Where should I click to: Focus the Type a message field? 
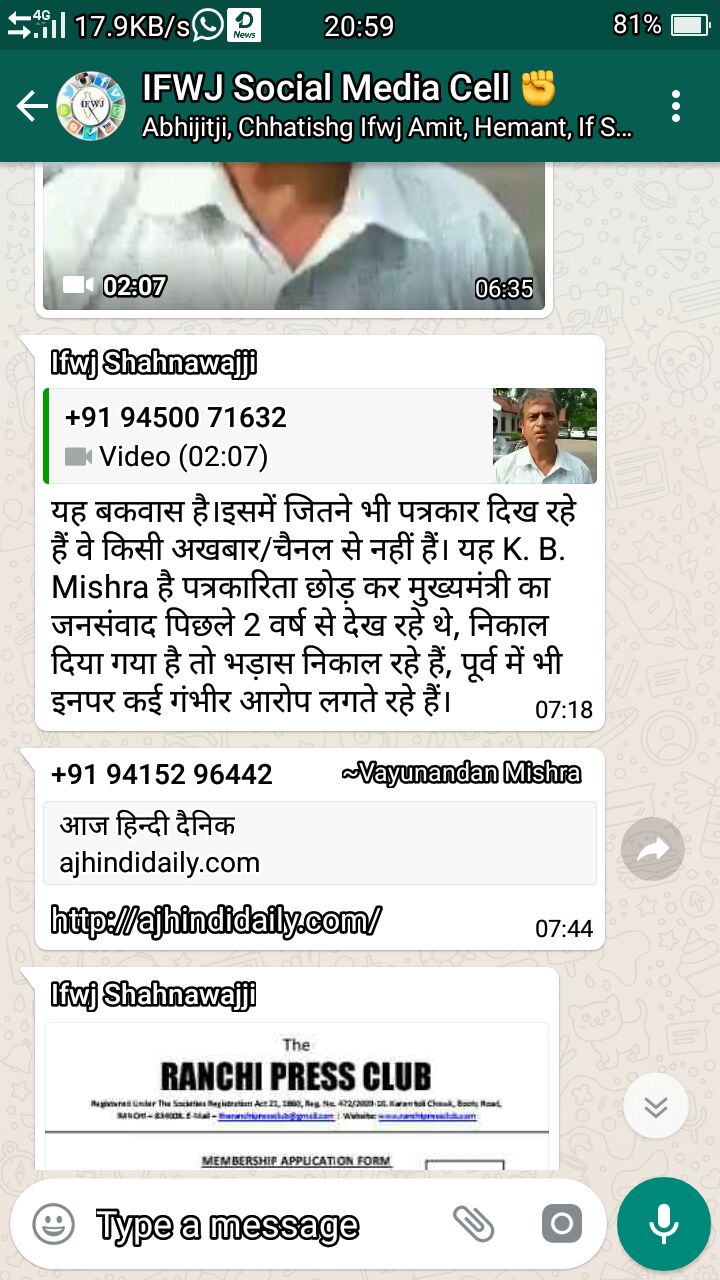point(260,1224)
